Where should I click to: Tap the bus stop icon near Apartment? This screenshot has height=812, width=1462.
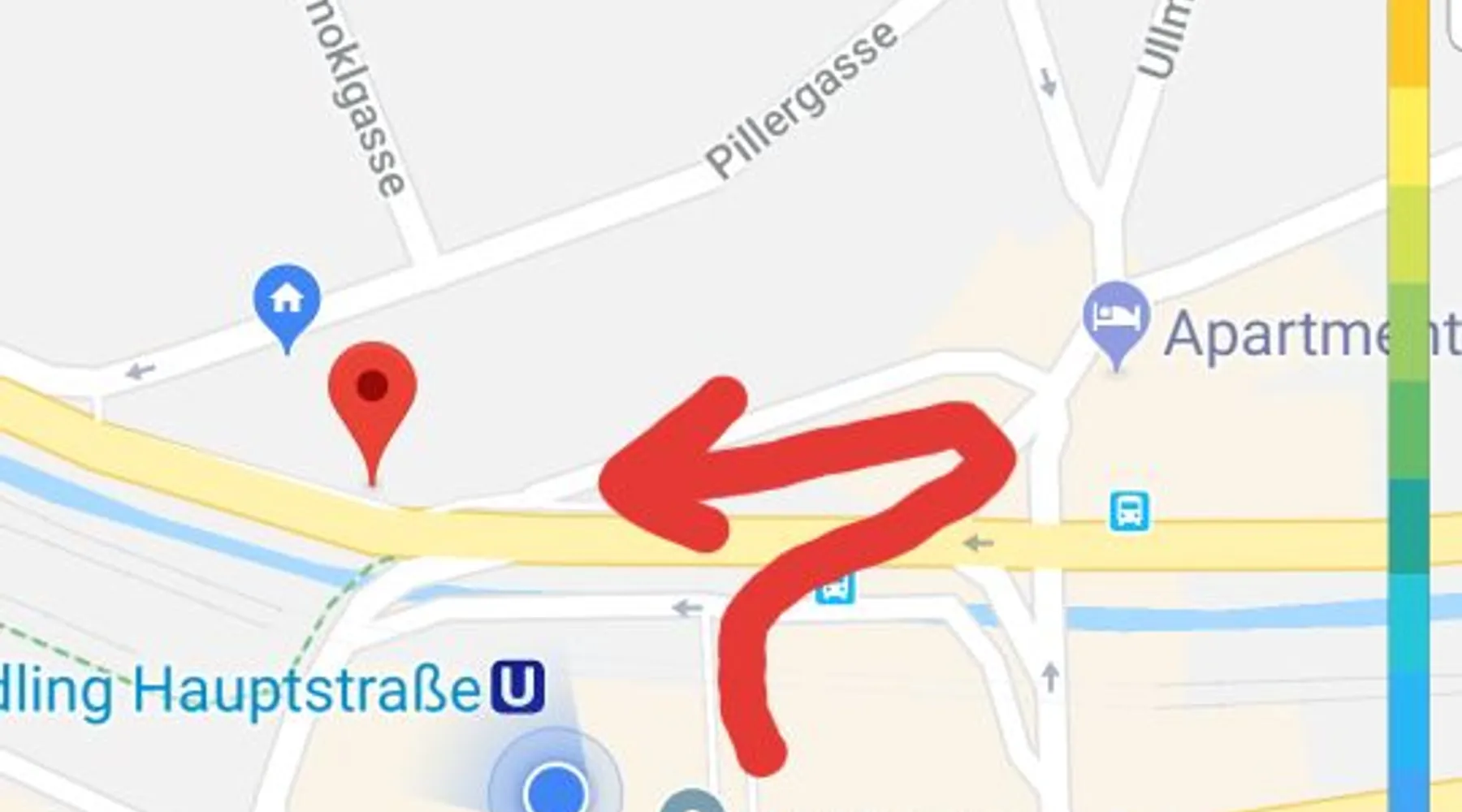coord(1129,512)
